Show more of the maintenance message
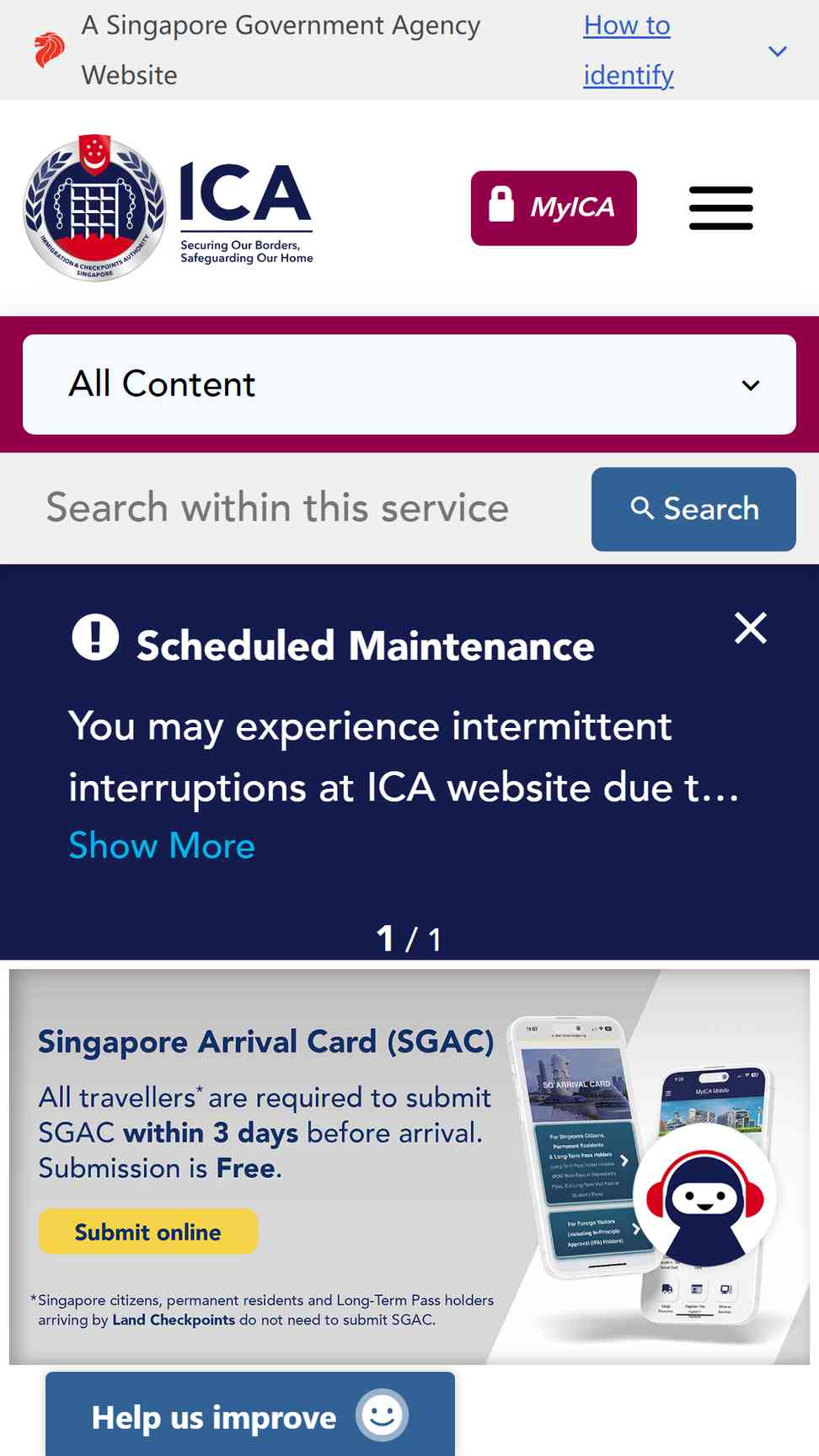819x1456 pixels. (x=162, y=845)
